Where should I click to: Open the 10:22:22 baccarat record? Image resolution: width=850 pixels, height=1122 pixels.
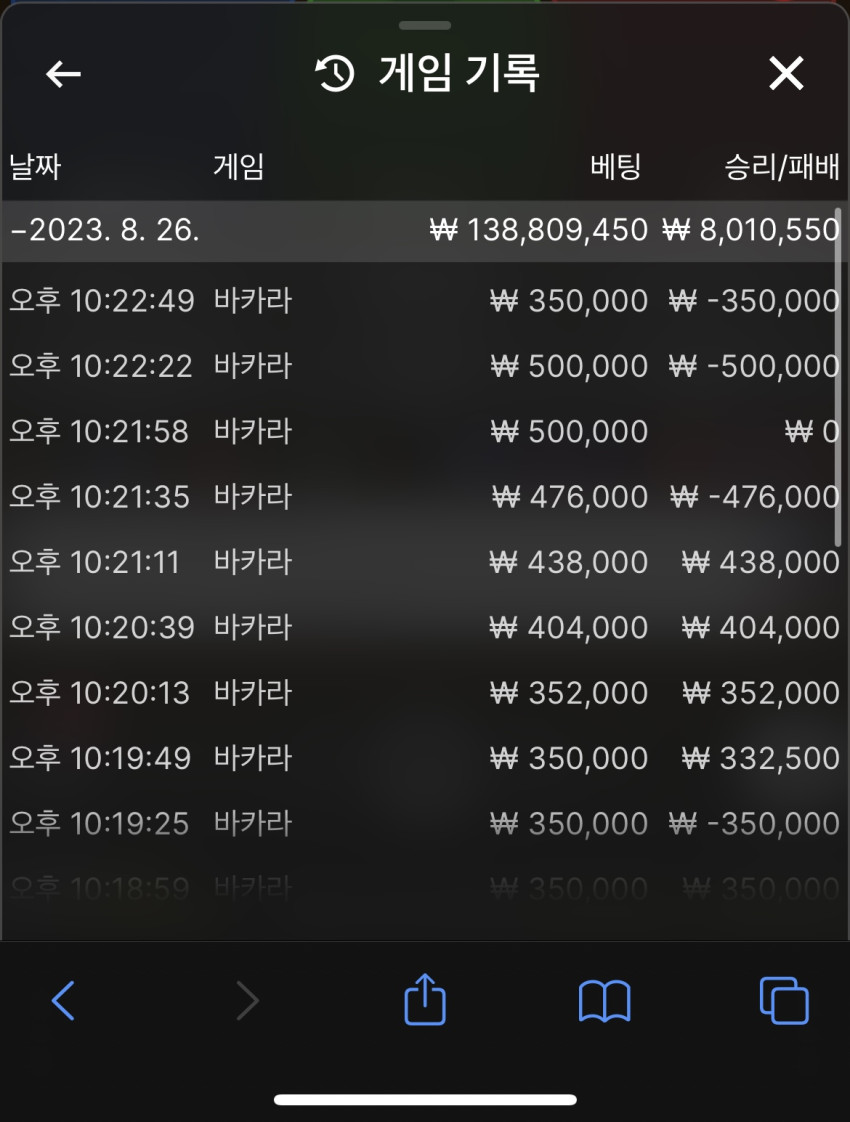(425, 366)
